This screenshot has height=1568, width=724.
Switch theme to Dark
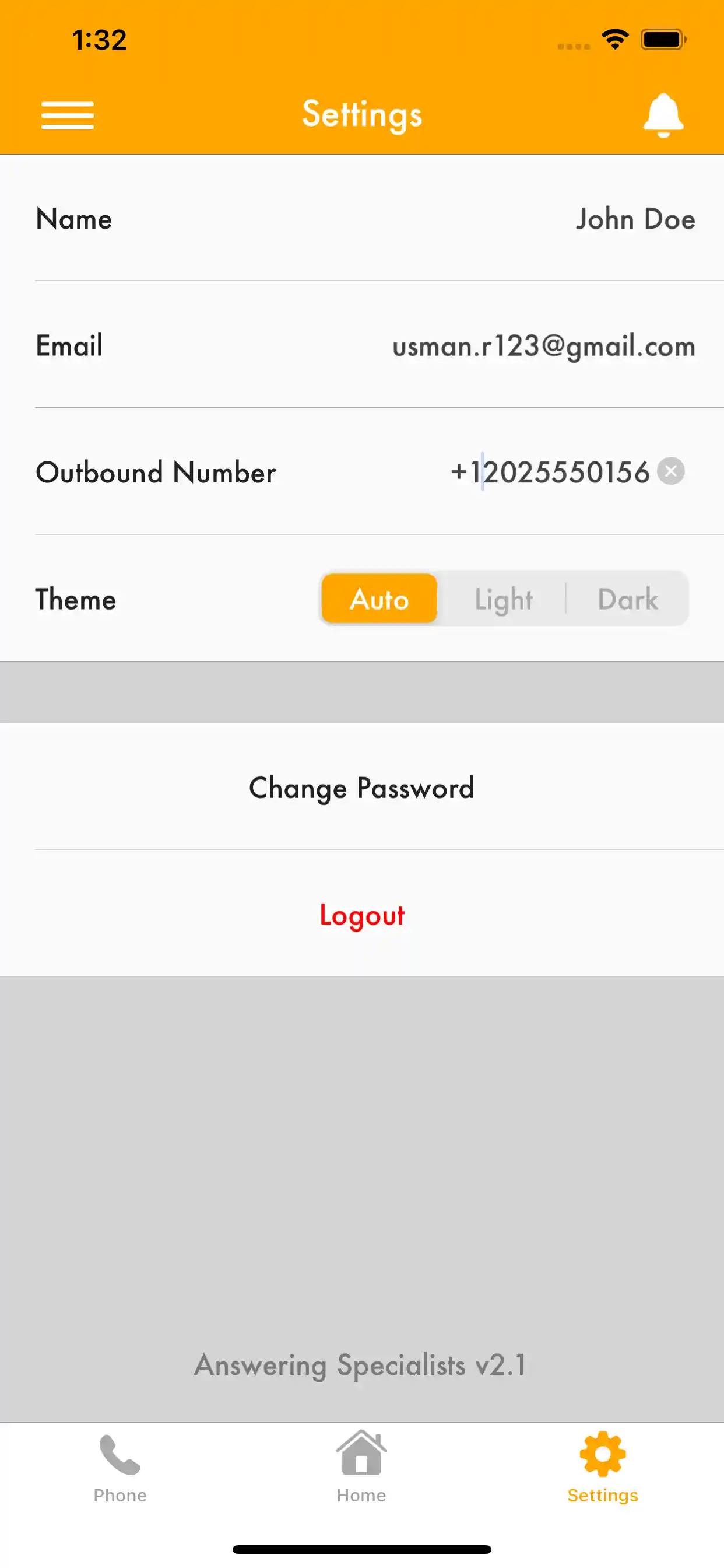point(627,599)
